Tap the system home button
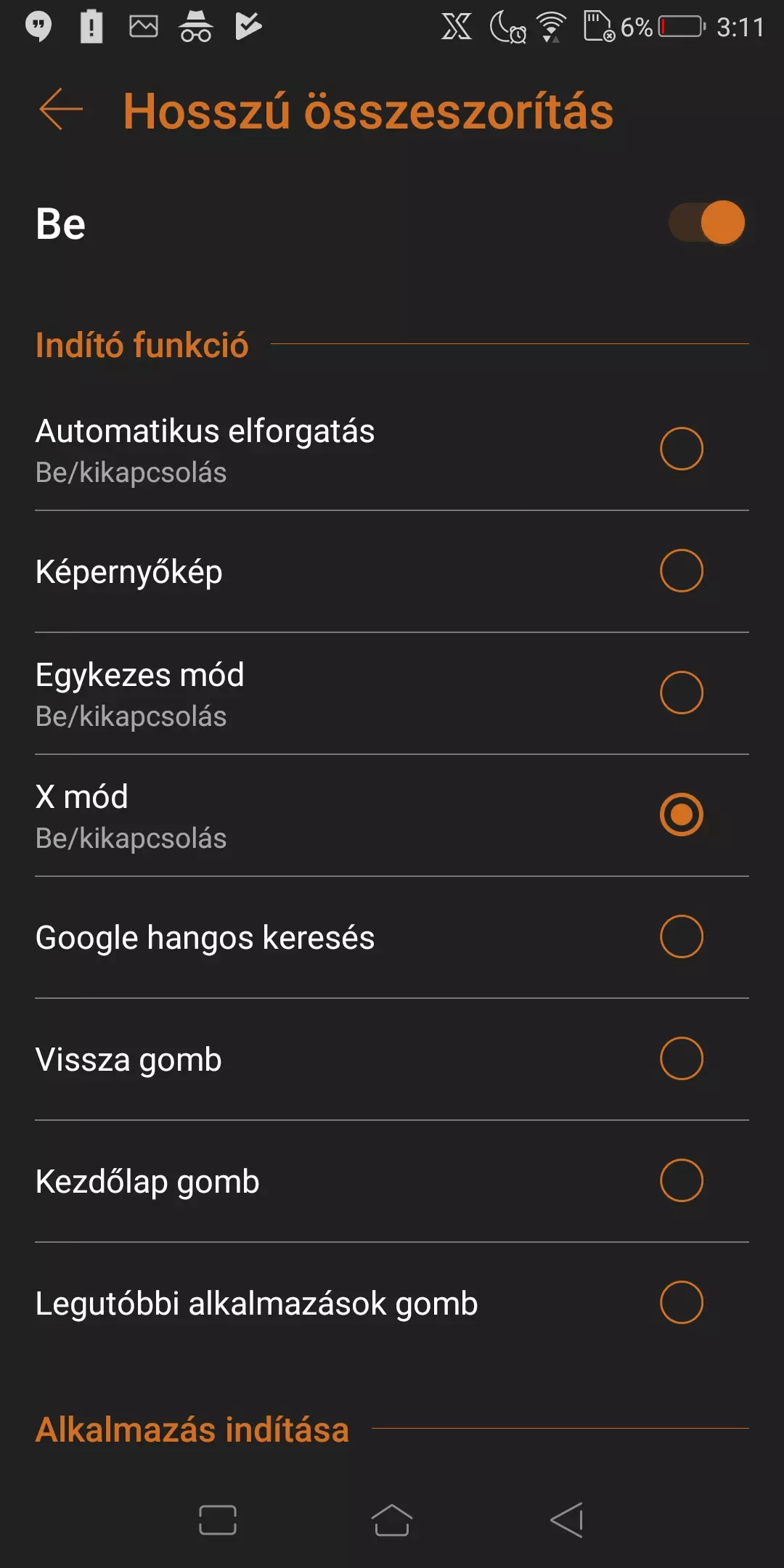Viewport: 784px width, 1568px height. point(392,1520)
